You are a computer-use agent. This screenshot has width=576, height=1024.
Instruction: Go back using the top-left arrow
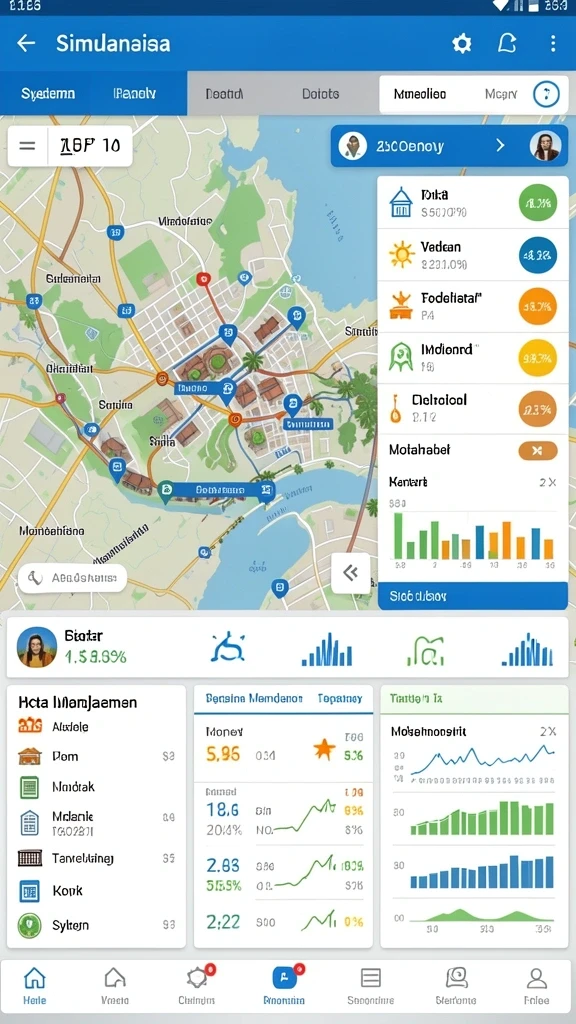(x=26, y=44)
